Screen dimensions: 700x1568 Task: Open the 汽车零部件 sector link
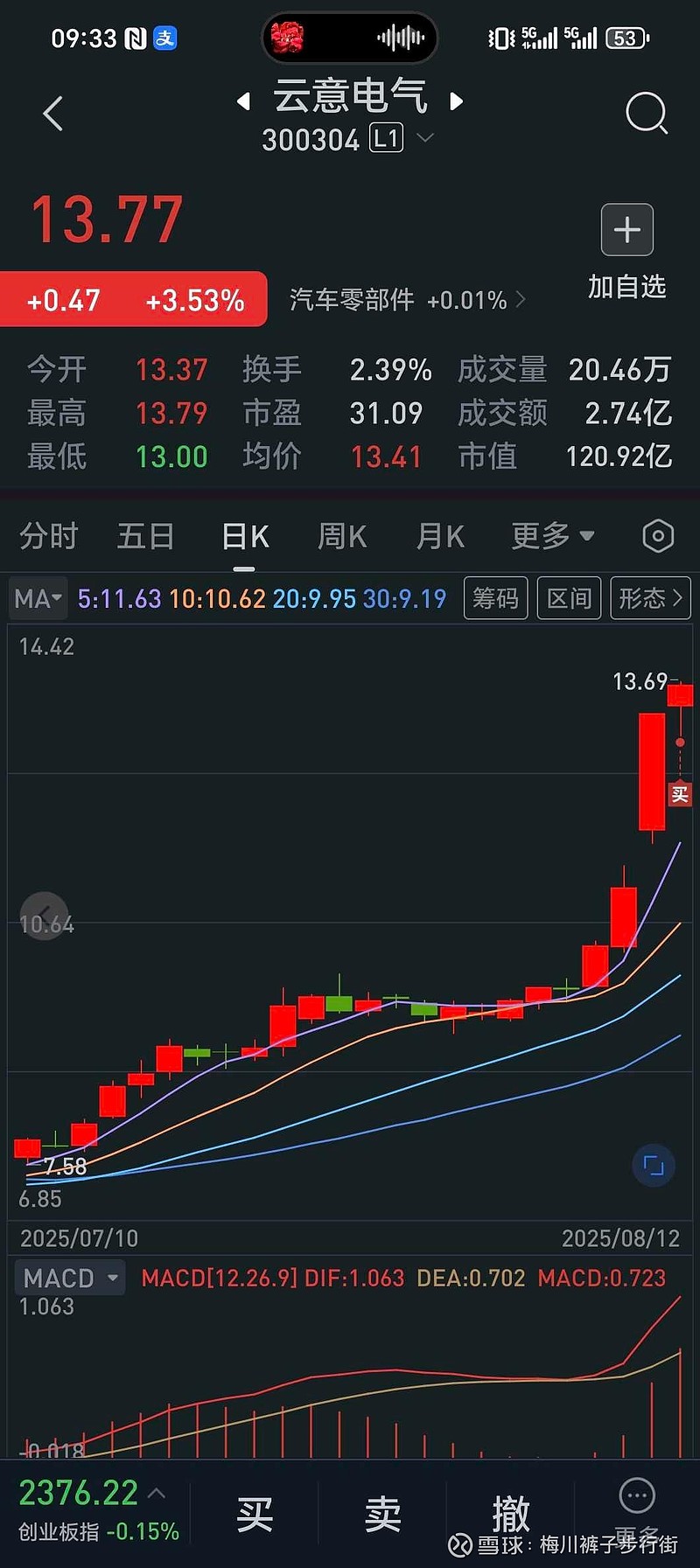(407, 301)
